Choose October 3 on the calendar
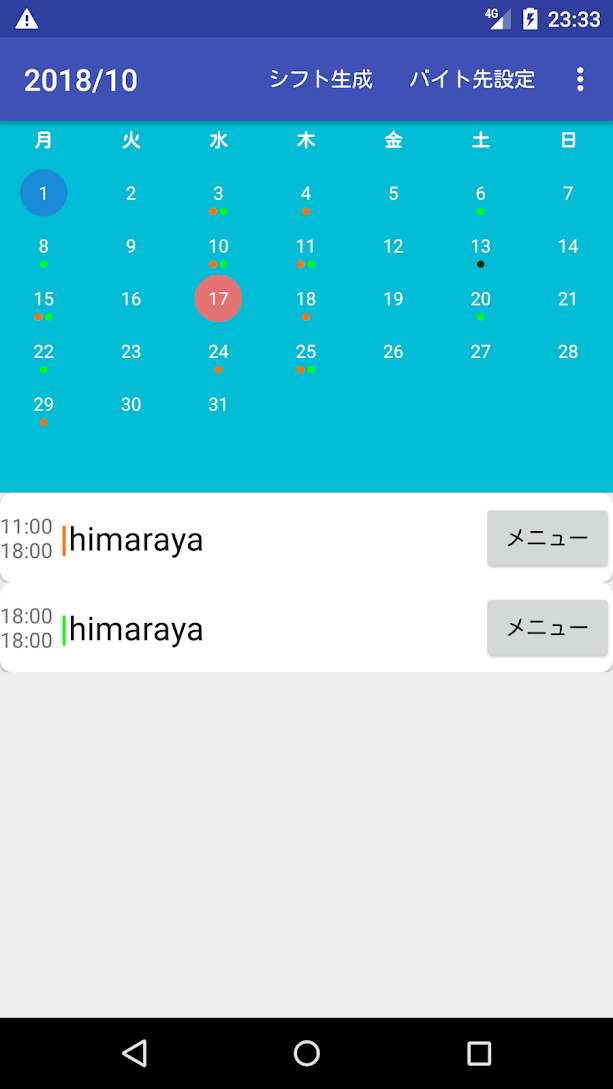Viewport: 613px width, 1089px height. click(x=218, y=194)
